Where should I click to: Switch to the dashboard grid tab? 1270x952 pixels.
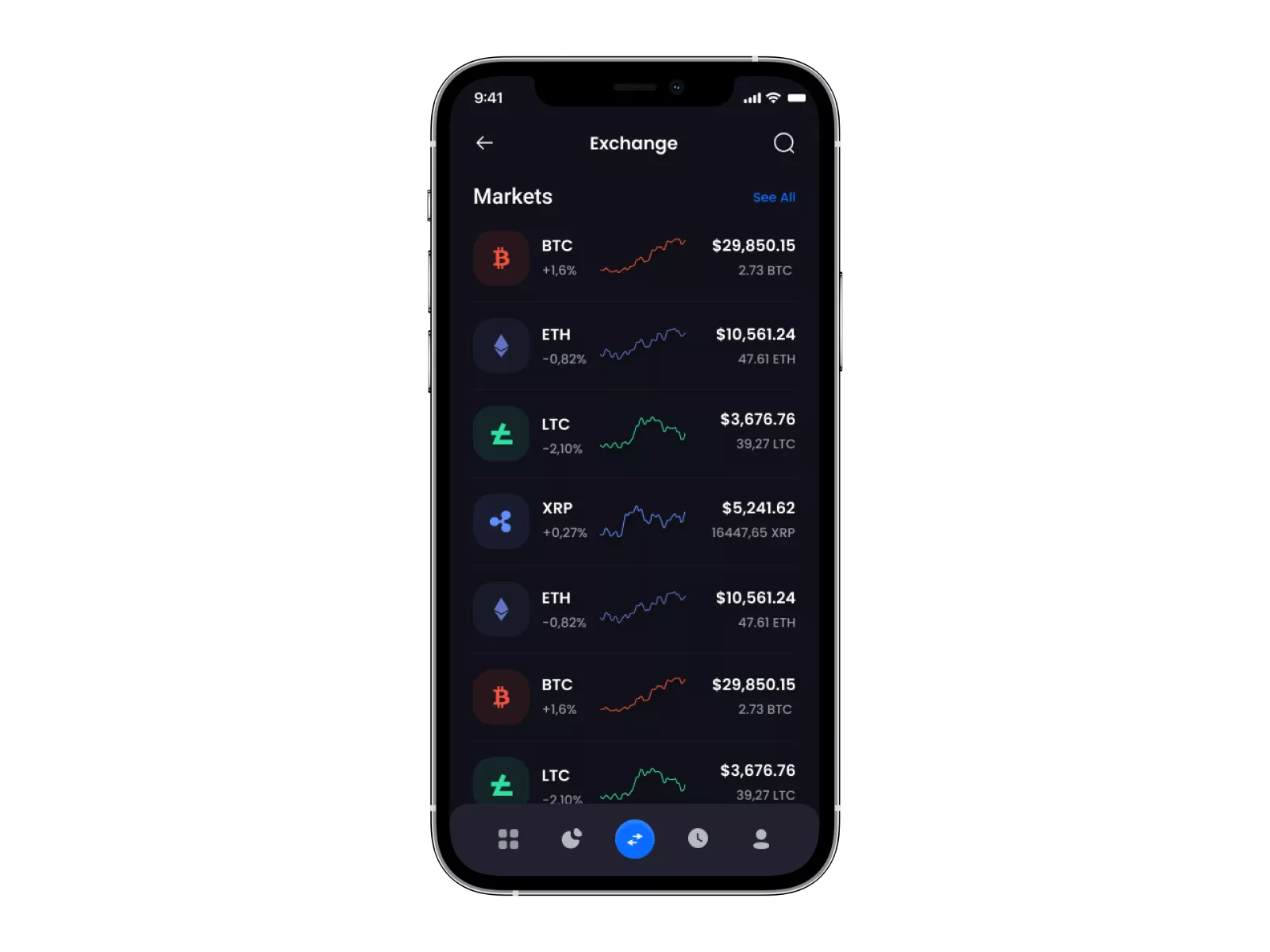tap(508, 839)
